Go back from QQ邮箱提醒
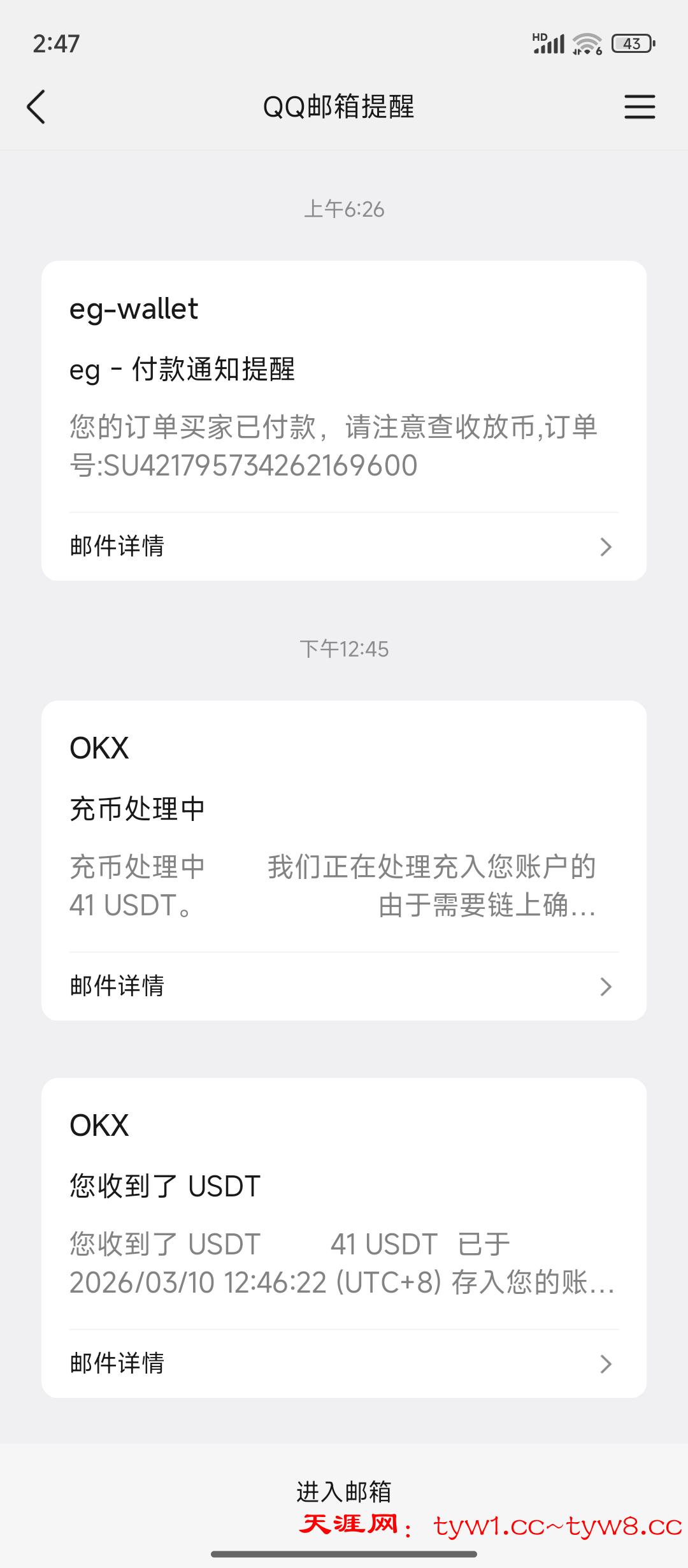This screenshot has height=1568, width=688. [x=36, y=106]
